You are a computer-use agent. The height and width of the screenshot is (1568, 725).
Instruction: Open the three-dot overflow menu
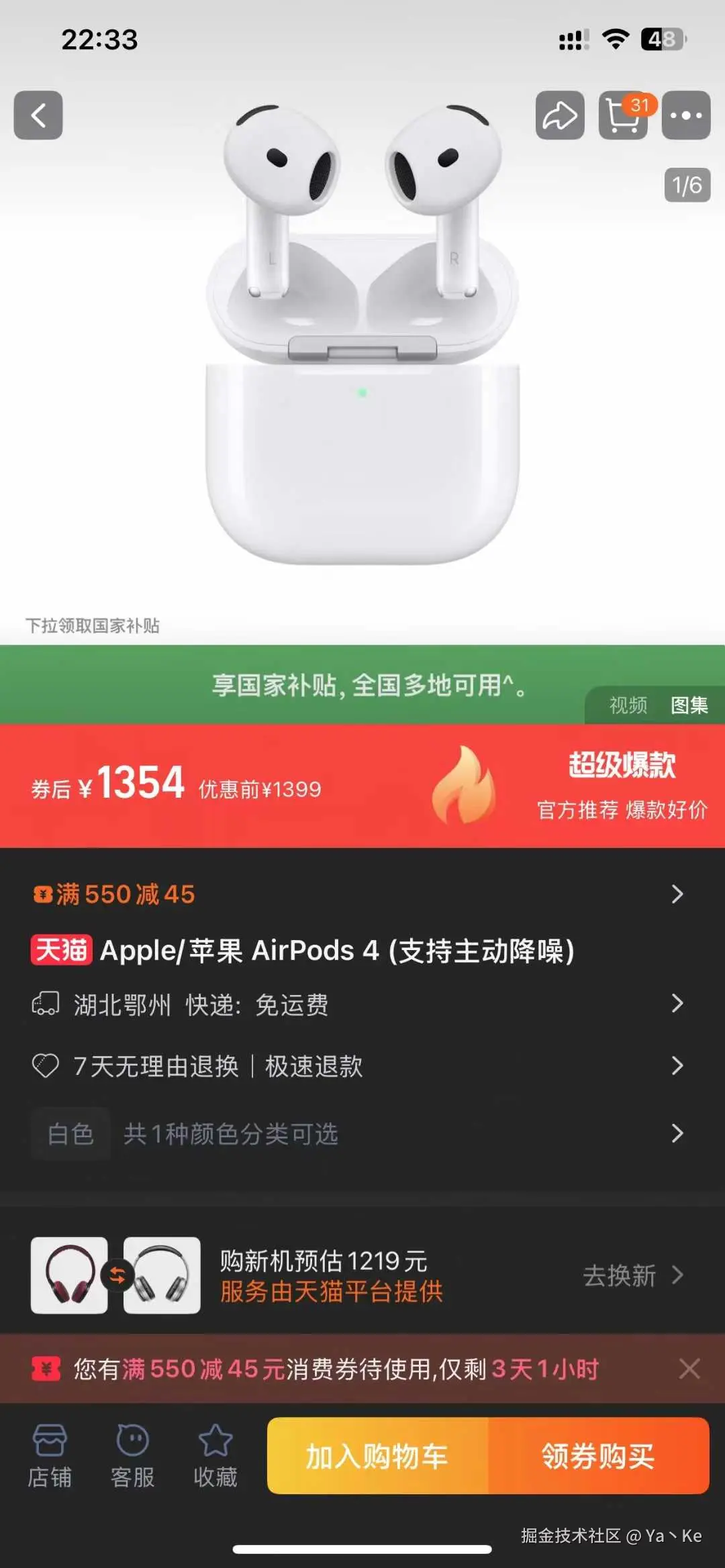(686, 115)
